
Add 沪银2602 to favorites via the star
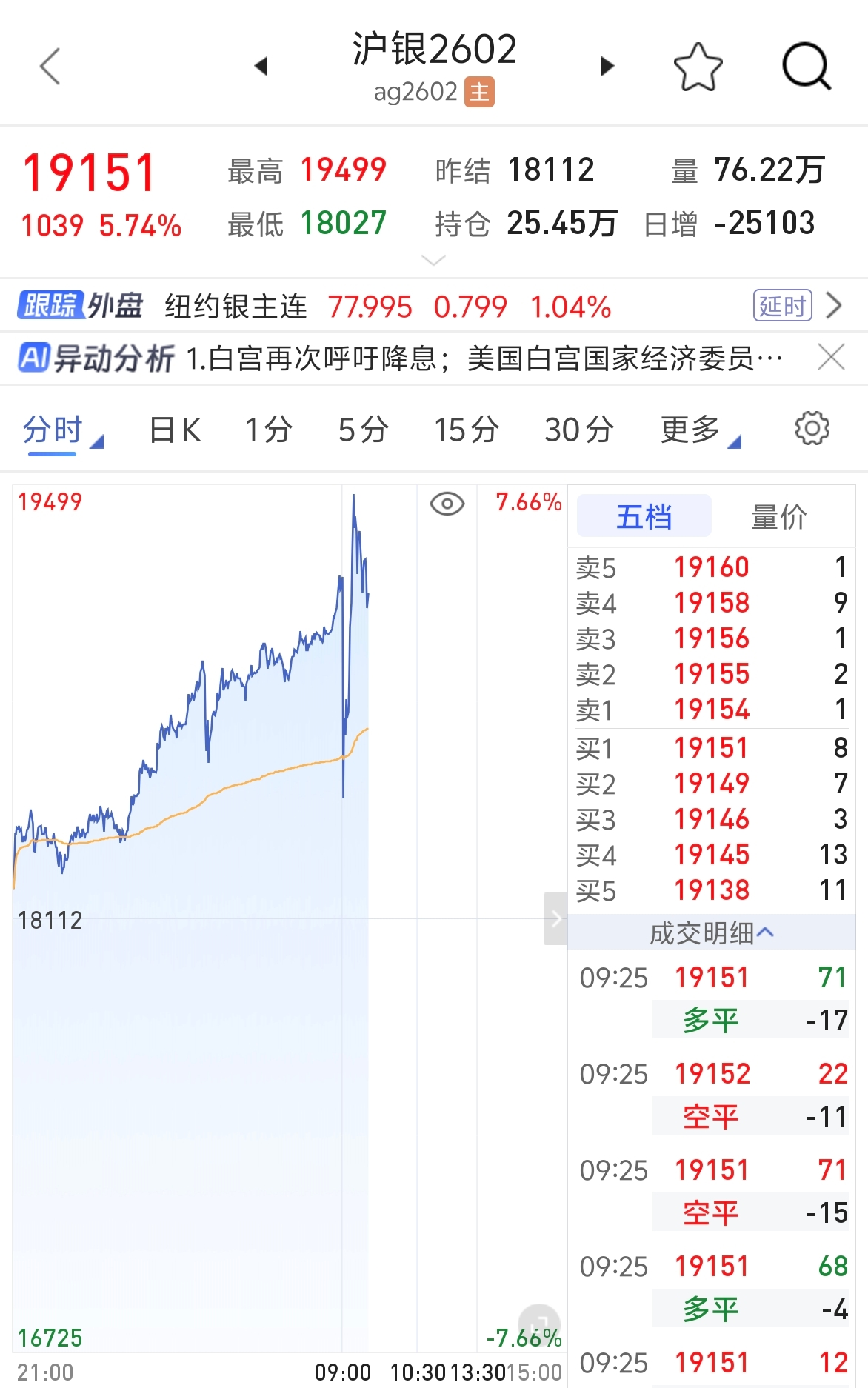pyautogui.click(x=697, y=65)
